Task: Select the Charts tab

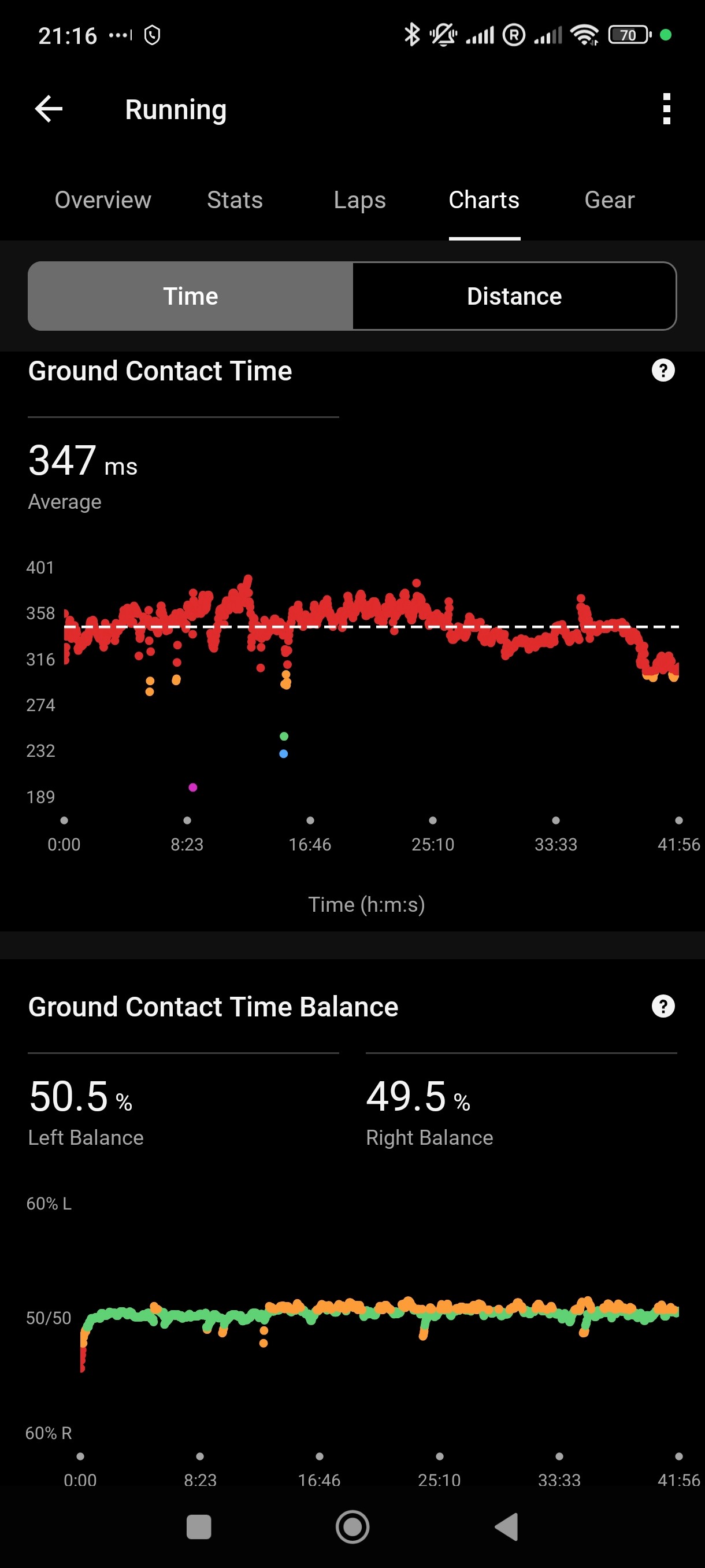Action: 484,200
